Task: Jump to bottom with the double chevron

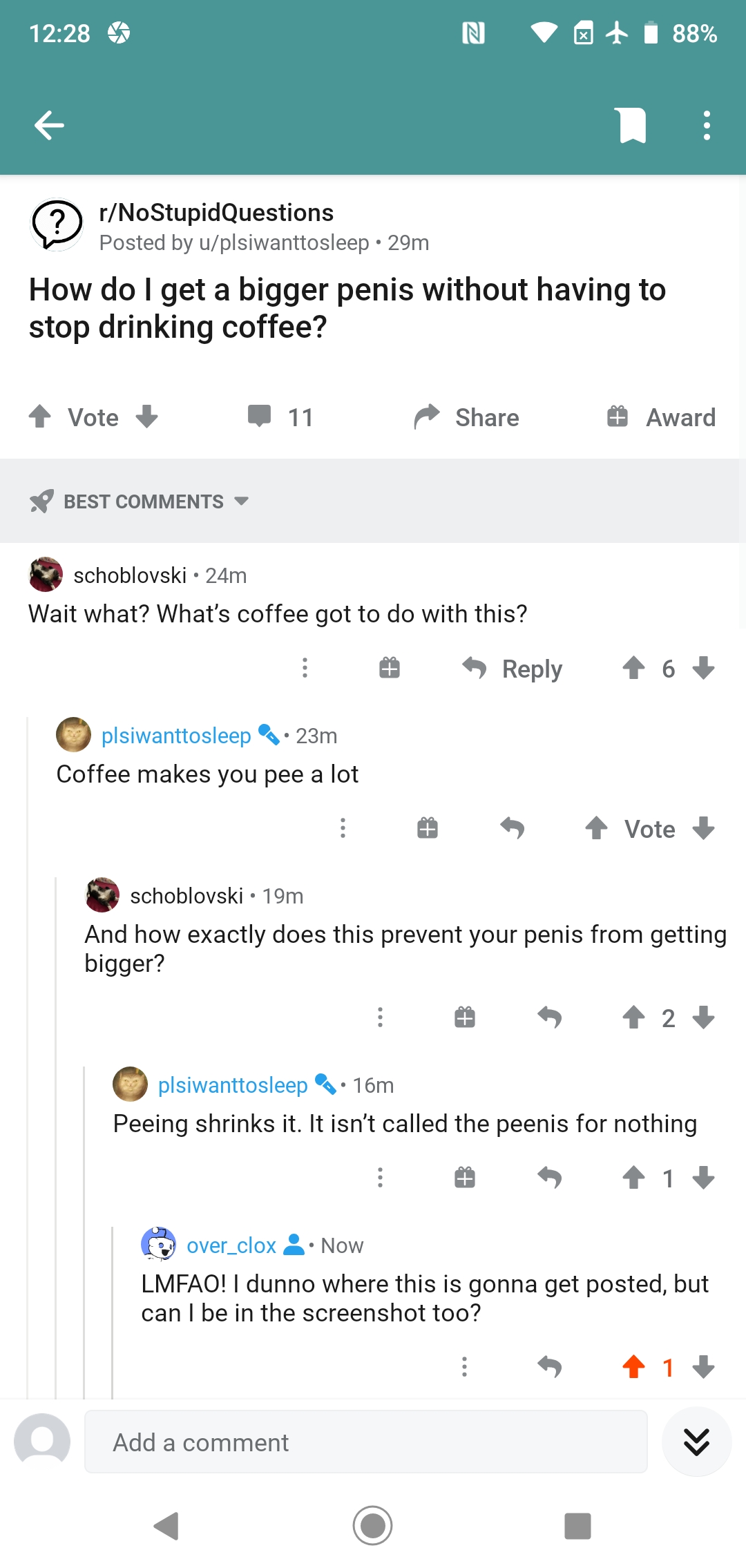Action: coord(696,1442)
